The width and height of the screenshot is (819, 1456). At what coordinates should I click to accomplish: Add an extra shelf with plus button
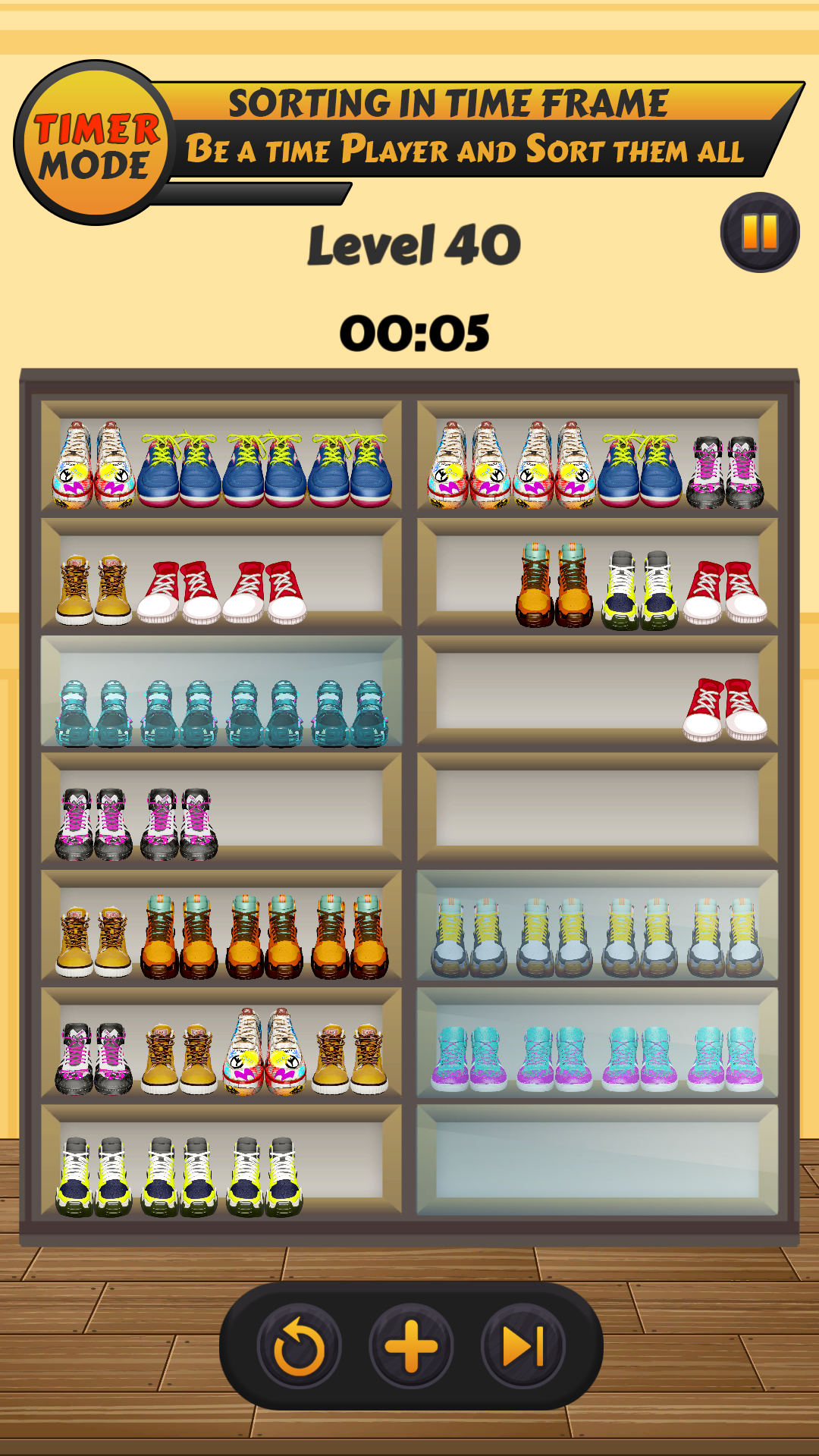[x=411, y=1347]
